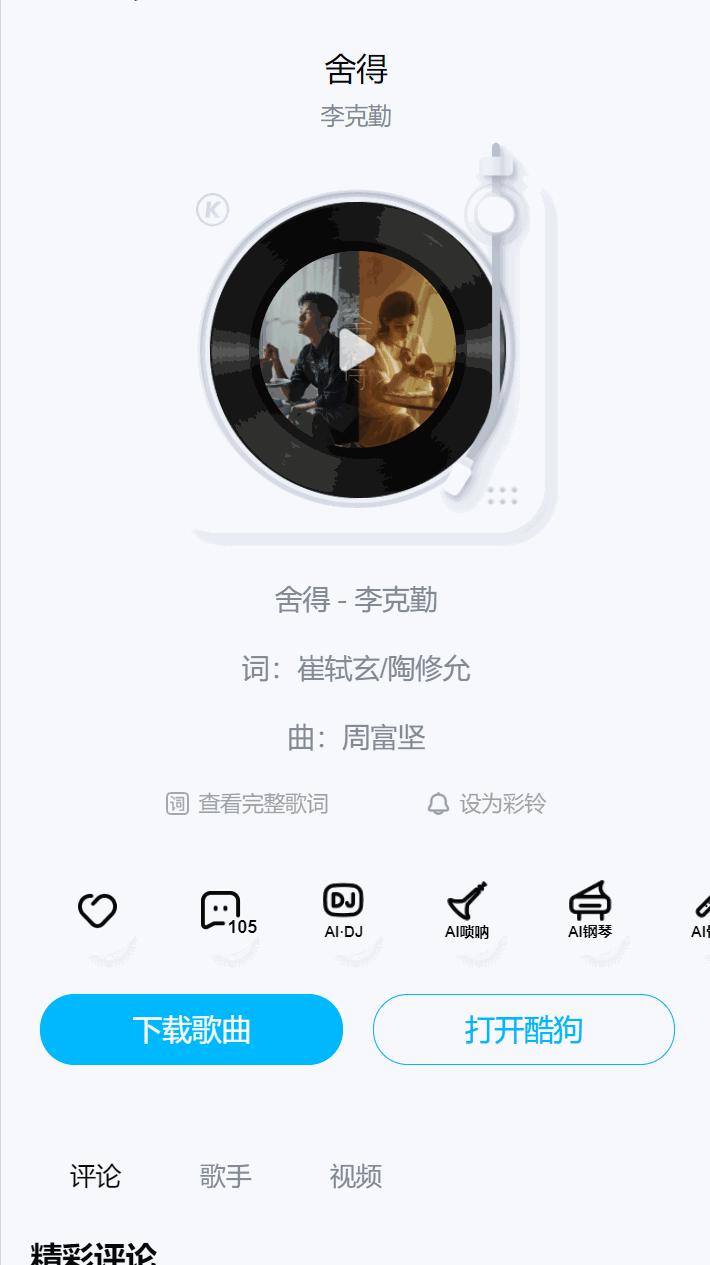Play the song 舍得
Viewport: 710px width, 1265px height.
pyautogui.click(x=357, y=349)
